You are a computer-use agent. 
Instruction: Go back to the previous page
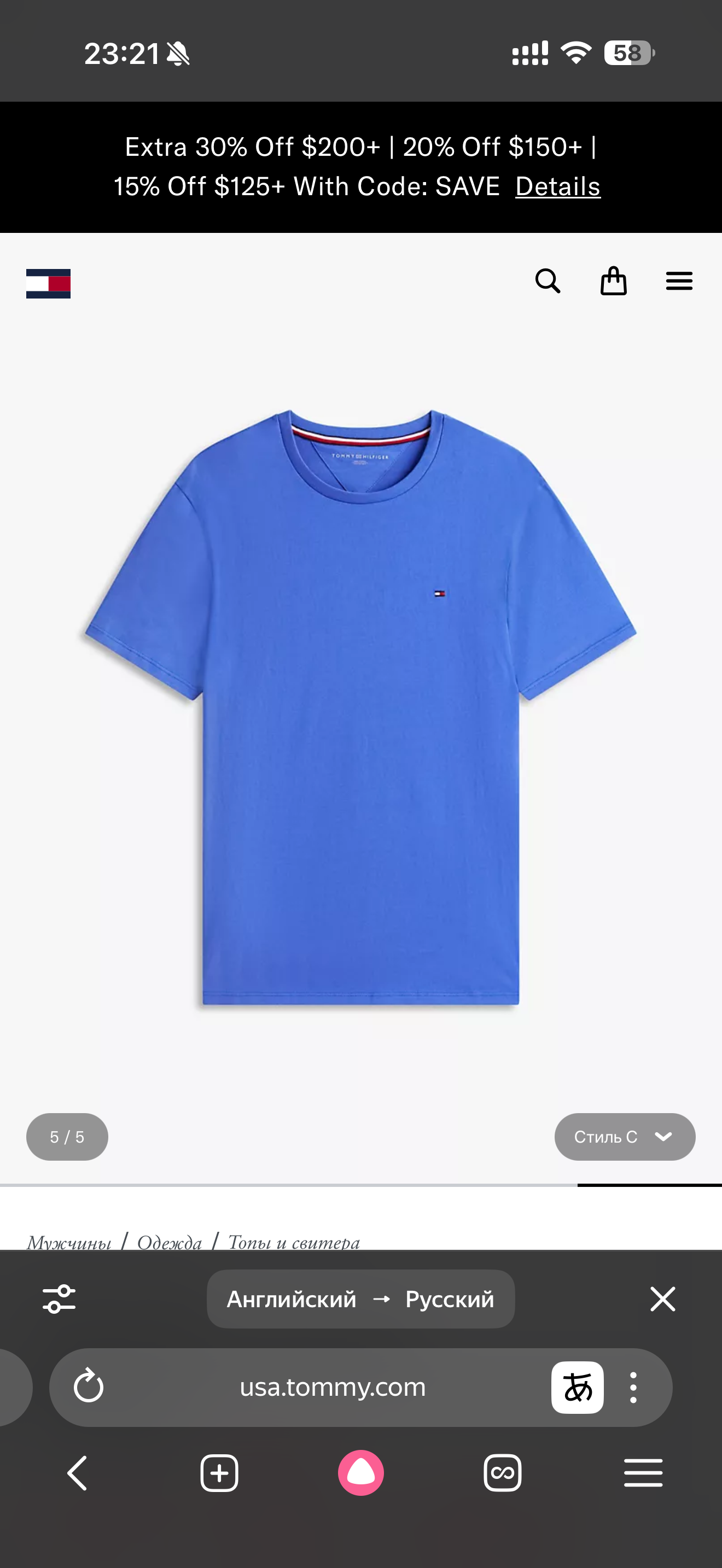tap(77, 1473)
